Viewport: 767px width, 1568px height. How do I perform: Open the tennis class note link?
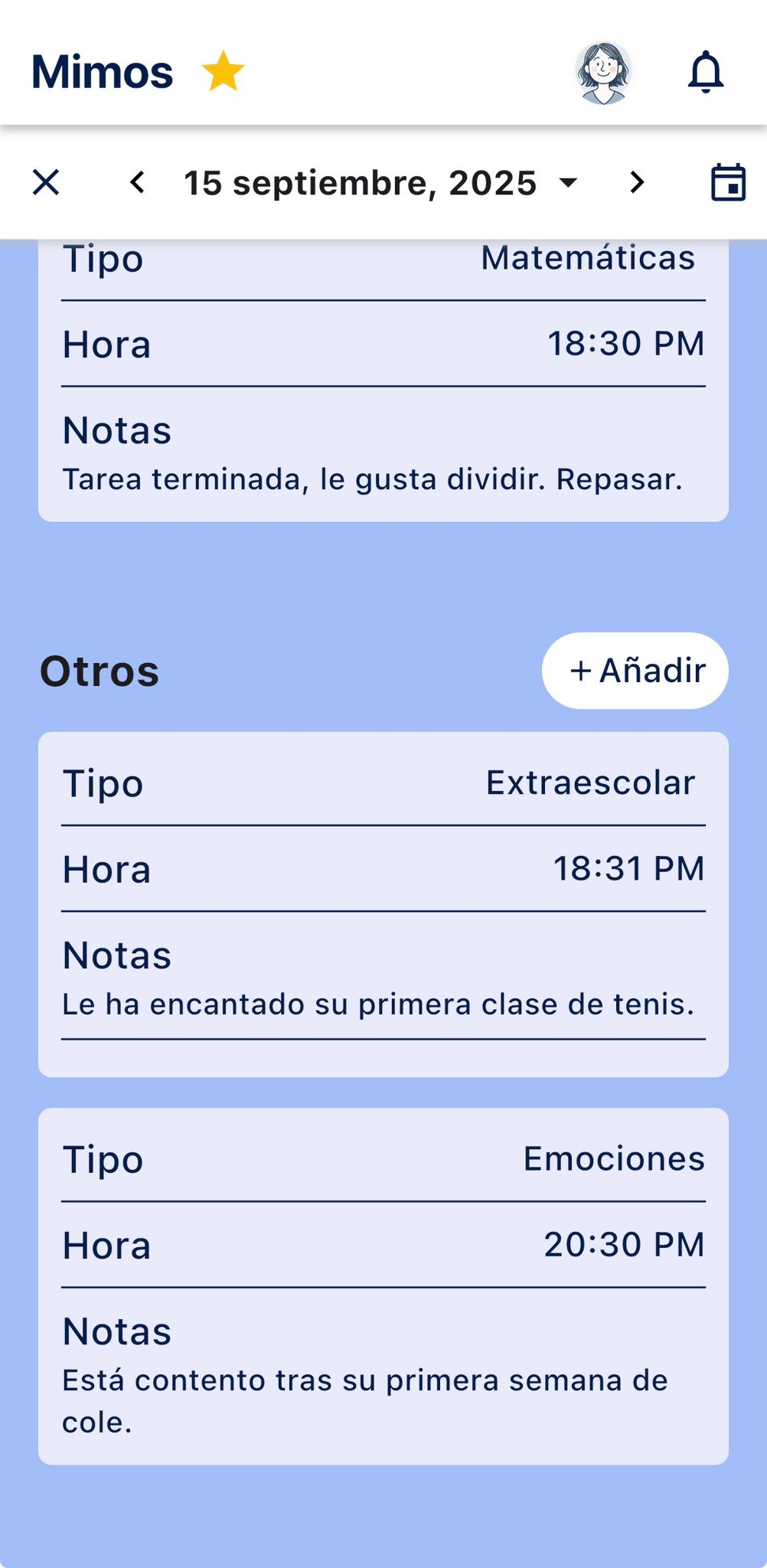(x=378, y=1004)
